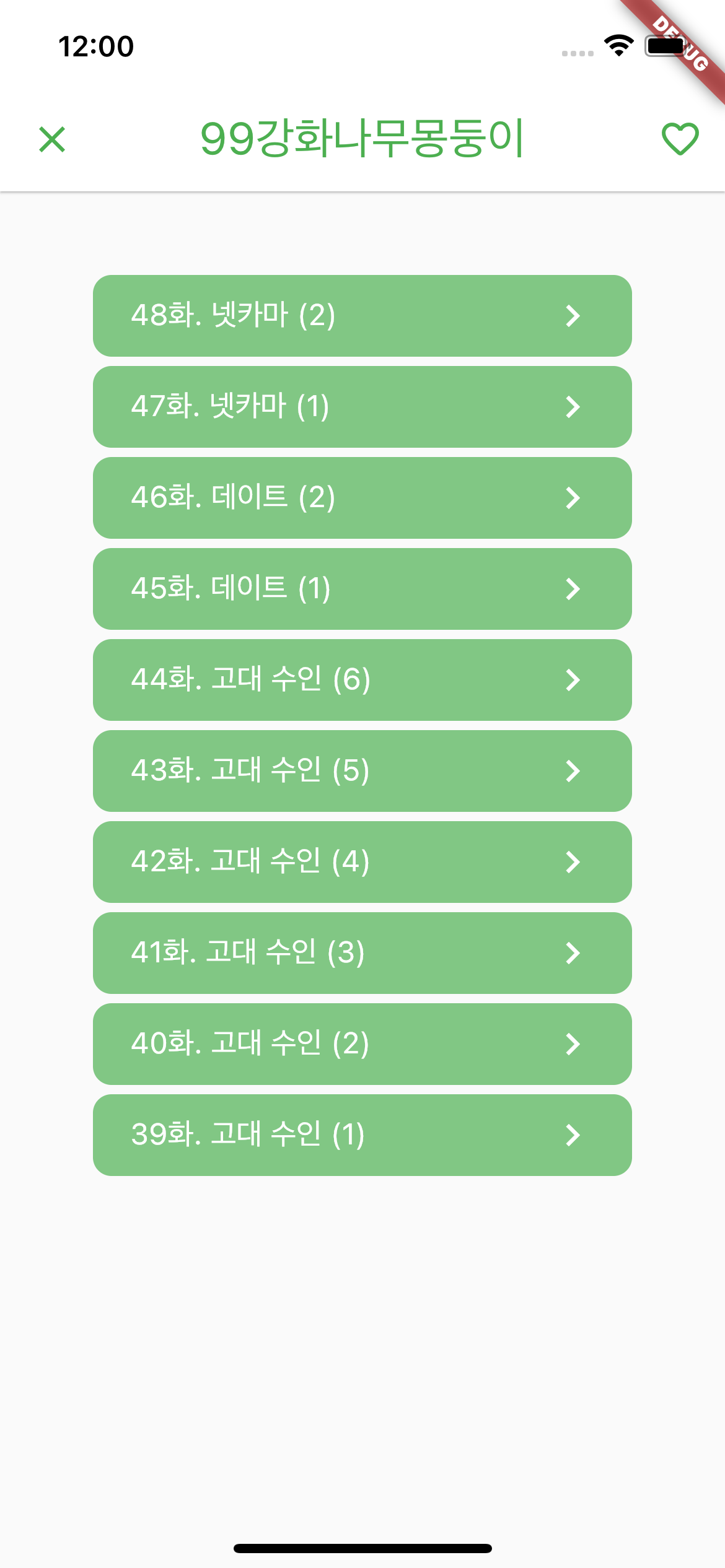Read episode 44화. 고대 수인 (6)

362,680
